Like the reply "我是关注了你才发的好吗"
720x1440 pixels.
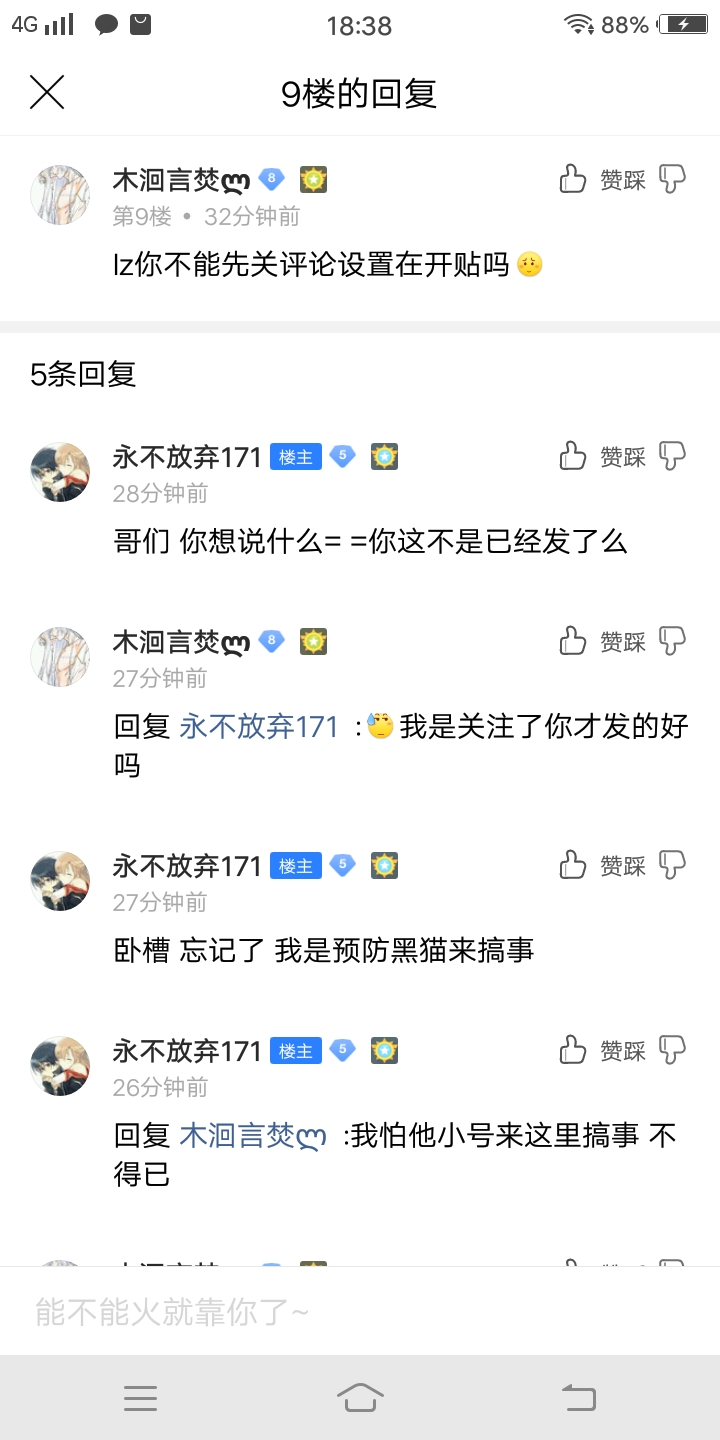pyautogui.click(x=573, y=641)
